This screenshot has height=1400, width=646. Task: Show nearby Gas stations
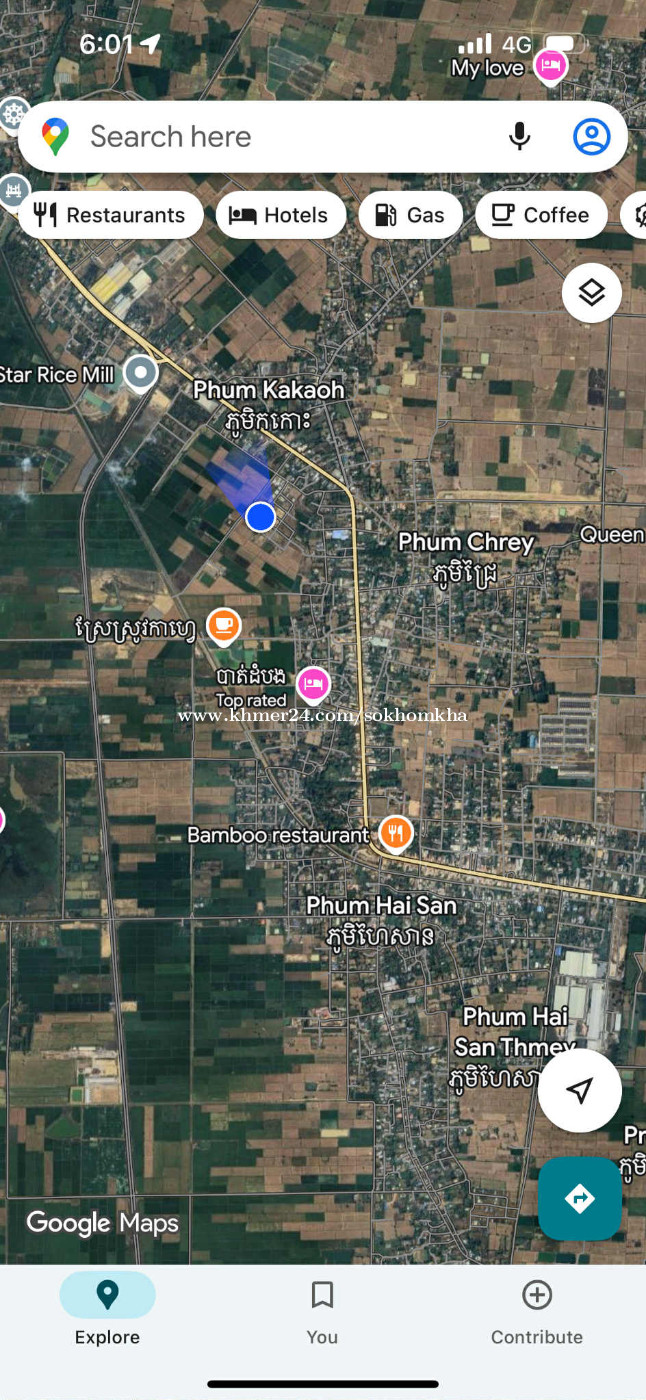[x=410, y=215]
